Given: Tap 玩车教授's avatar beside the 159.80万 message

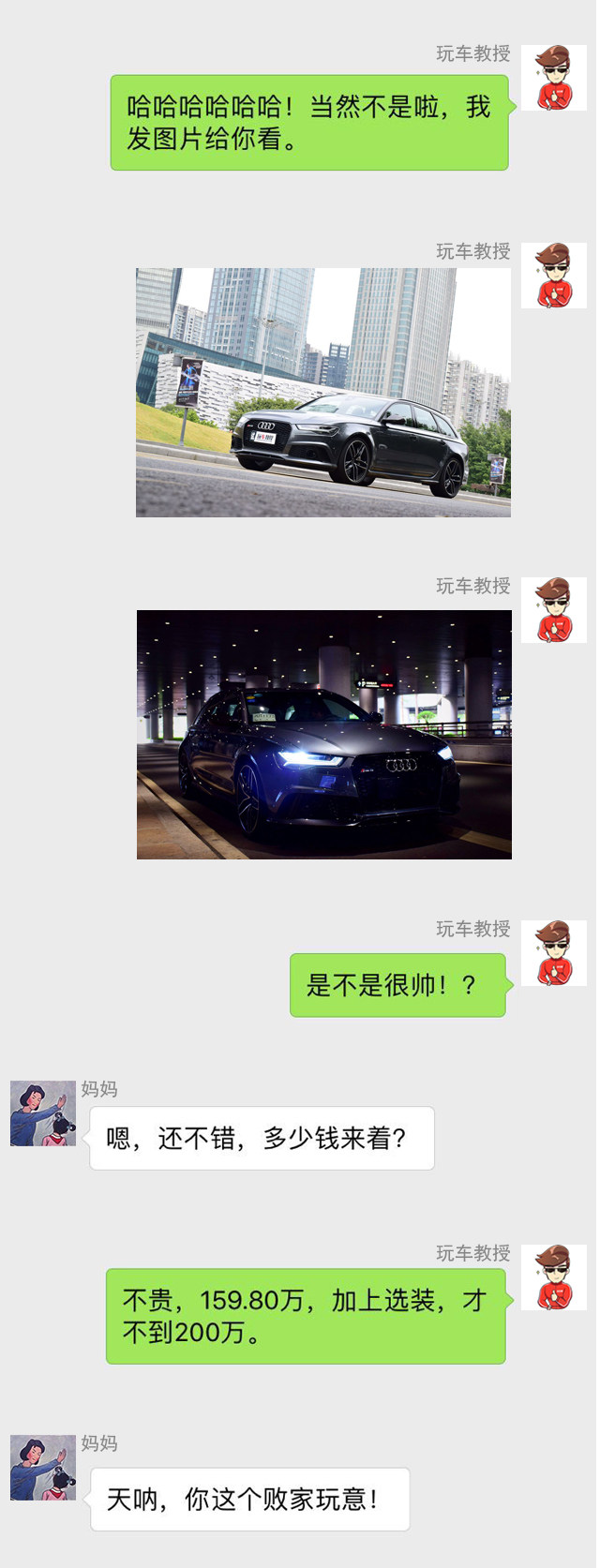Looking at the screenshot, I should tap(553, 1277).
